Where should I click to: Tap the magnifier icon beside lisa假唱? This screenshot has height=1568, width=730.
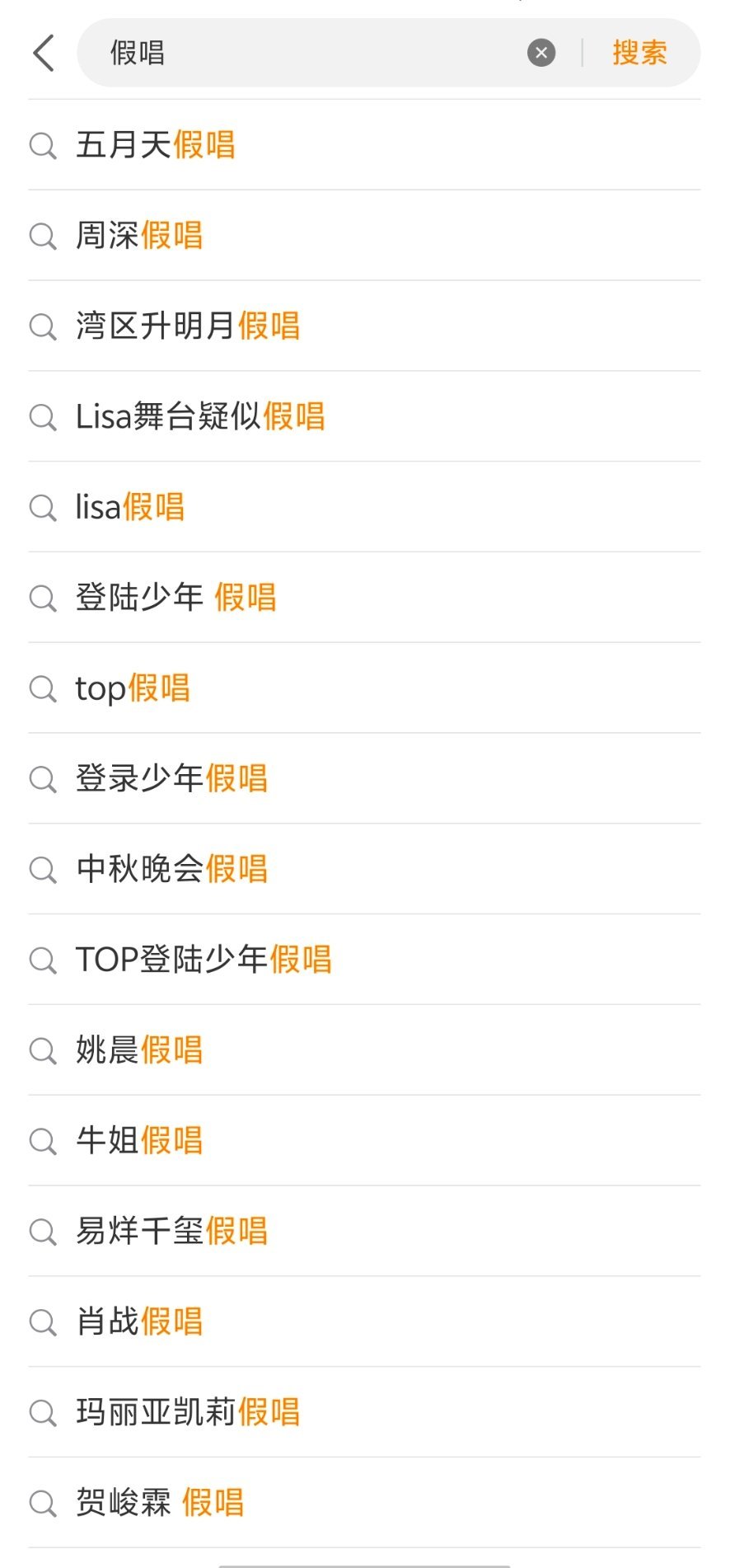click(x=43, y=508)
